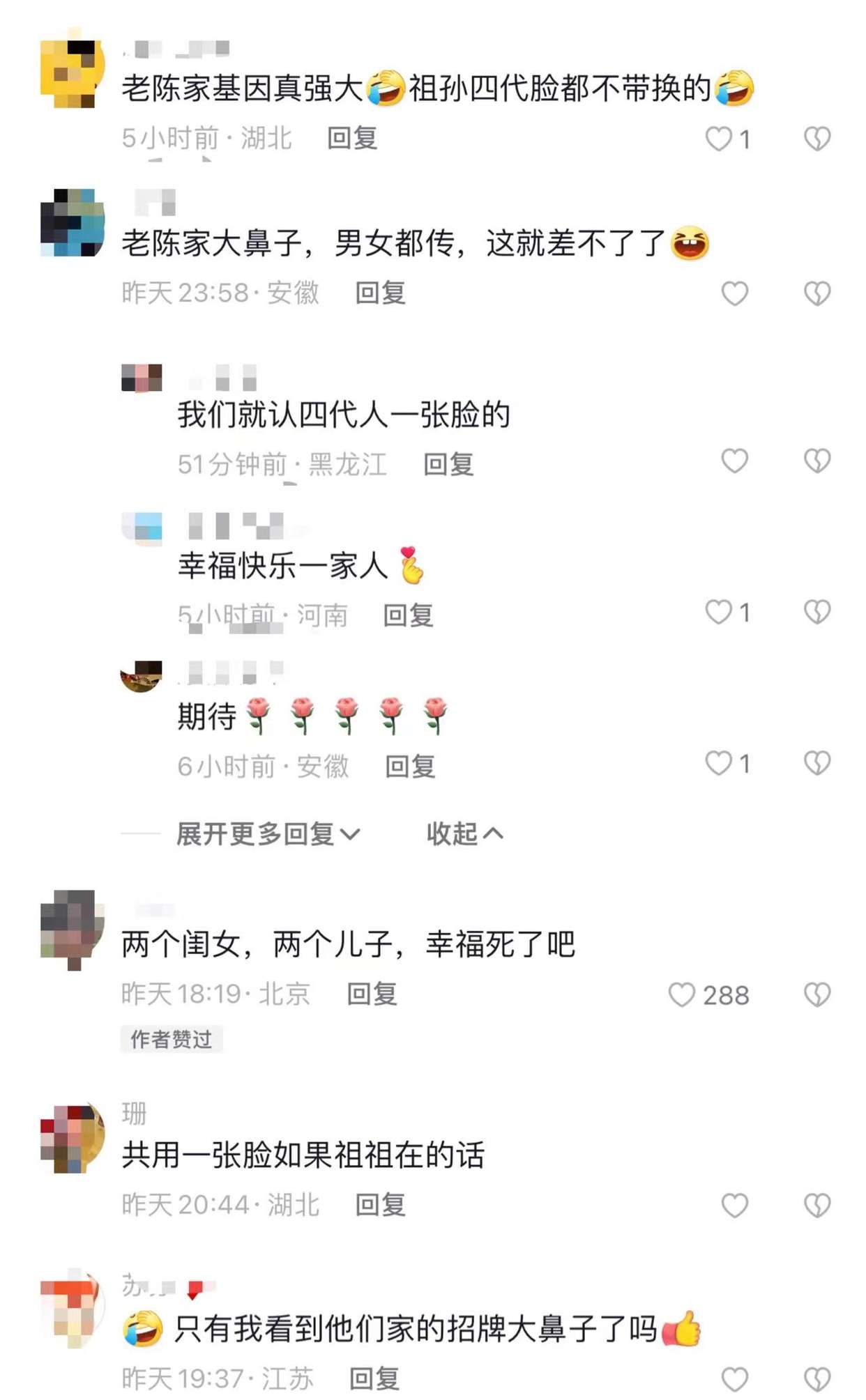This screenshot has width=866, height=1400.
Task: Open profile of commenter 珊
Action: coord(73,1138)
